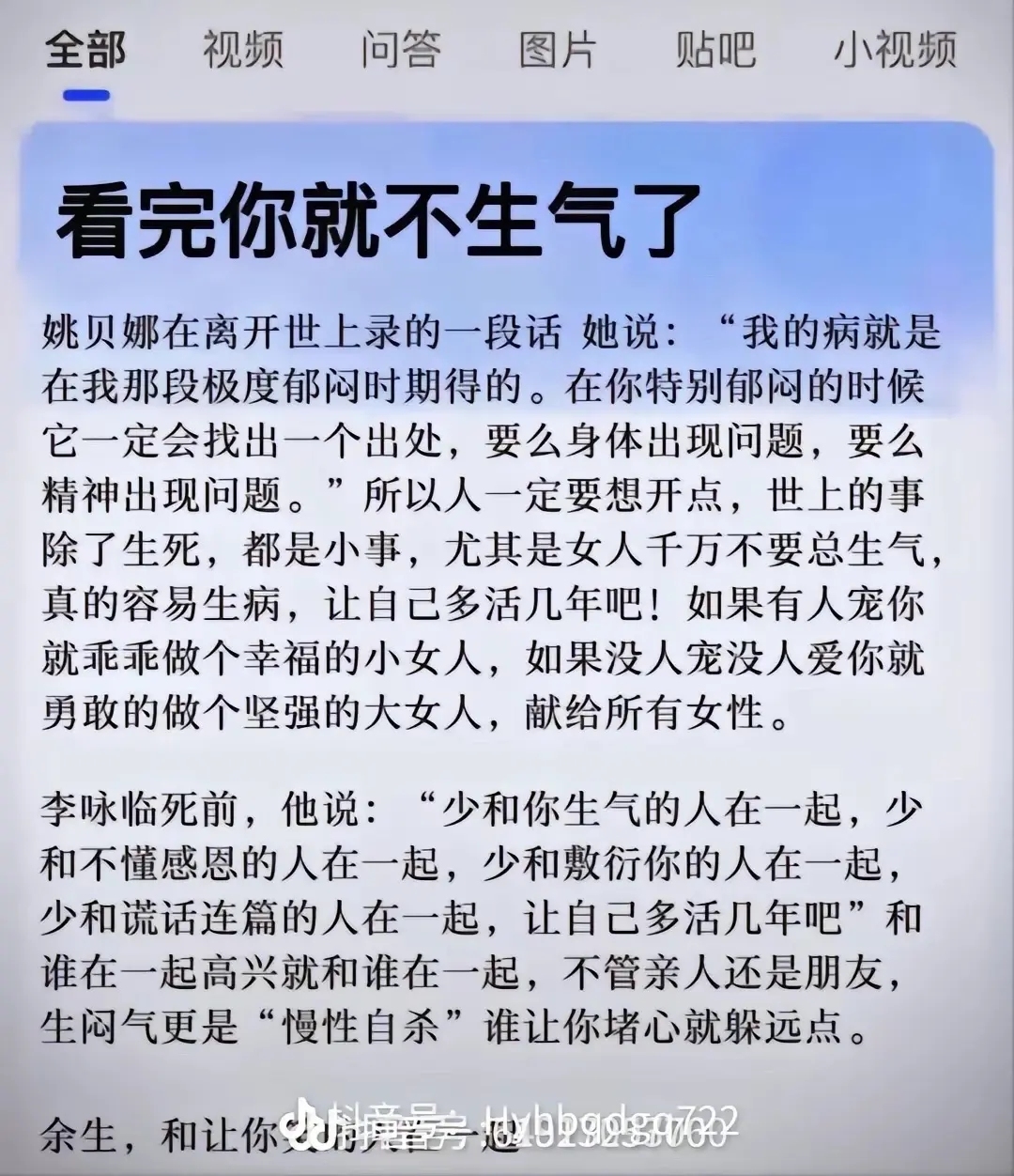Viewport: 1014px width, 1176px height.
Task: Go to the 贴吧 tab
Action: (715, 49)
